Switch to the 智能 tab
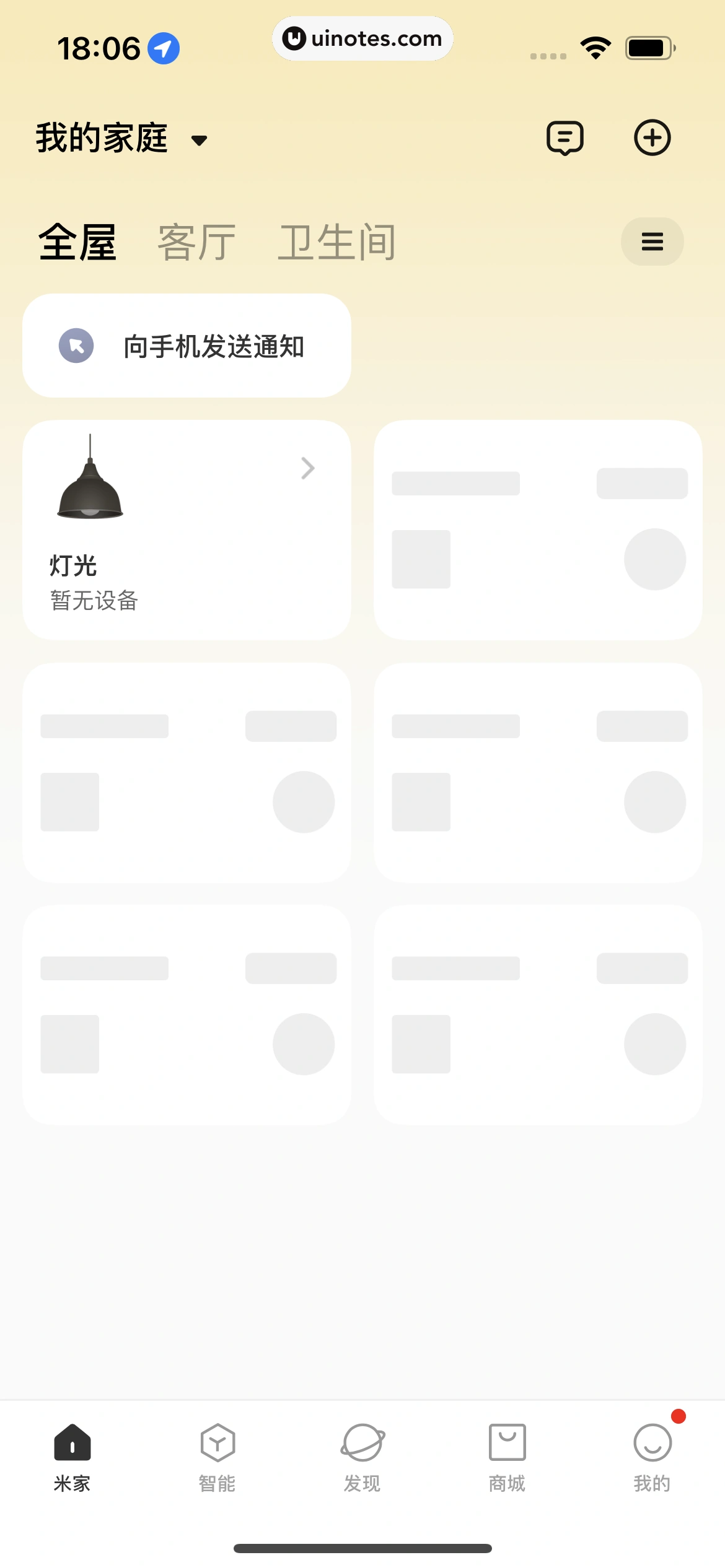Screen dimensions: 725x1568 point(217,1457)
